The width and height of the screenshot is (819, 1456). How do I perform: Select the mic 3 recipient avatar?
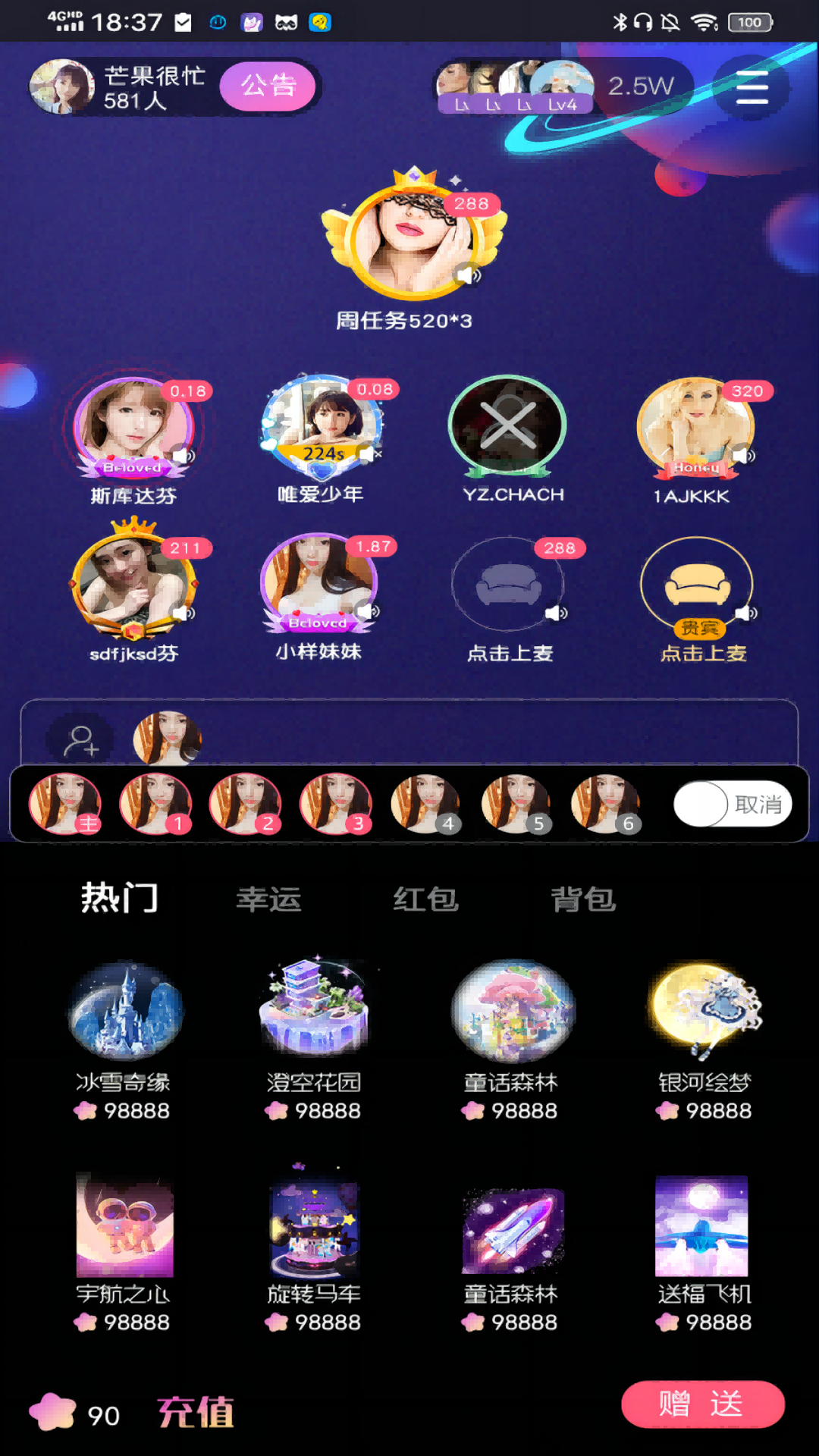click(336, 804)
